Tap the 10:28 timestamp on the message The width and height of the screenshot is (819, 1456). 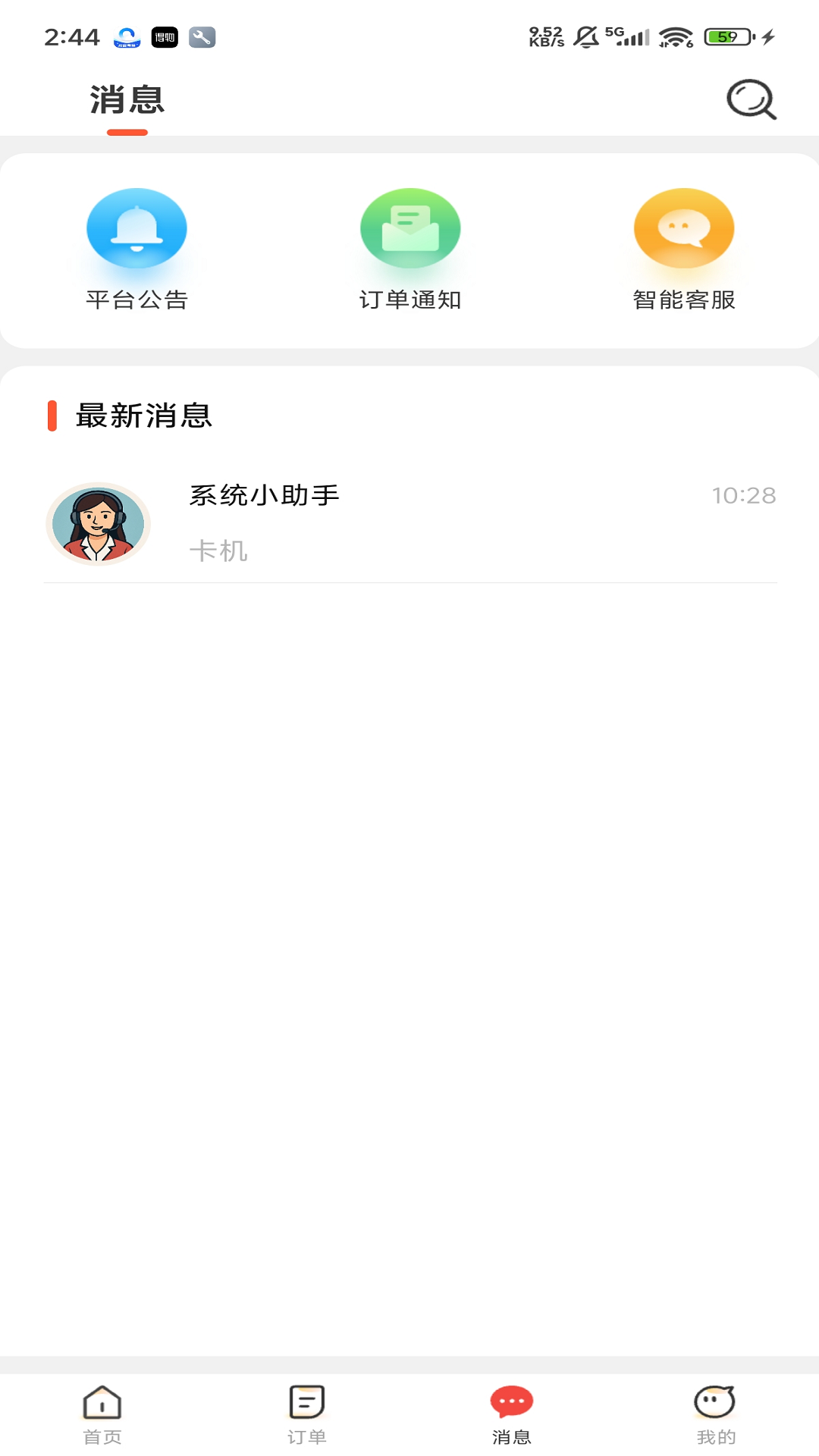(744, 497)
